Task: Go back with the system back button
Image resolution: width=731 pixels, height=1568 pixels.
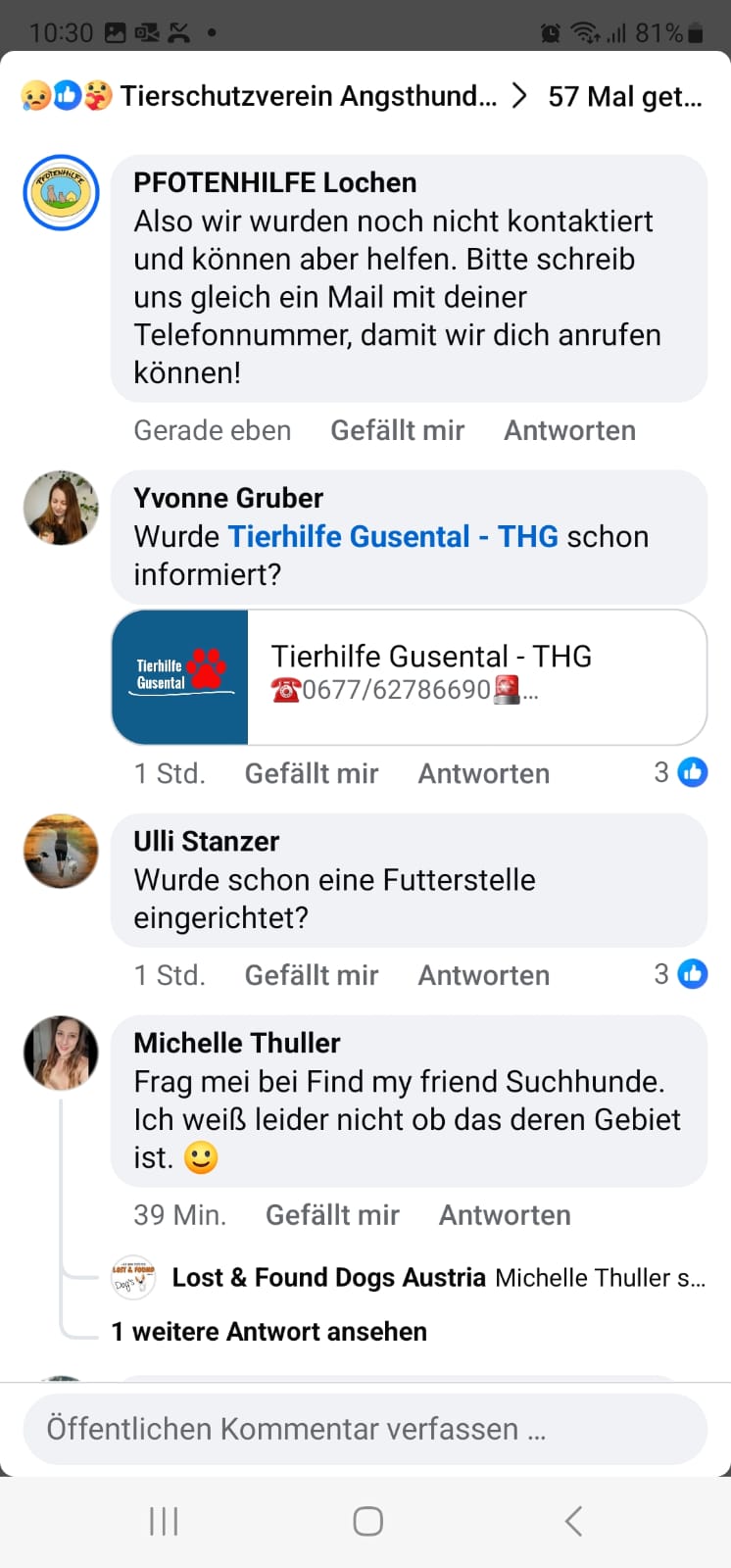Action: tap(574, 1521)
